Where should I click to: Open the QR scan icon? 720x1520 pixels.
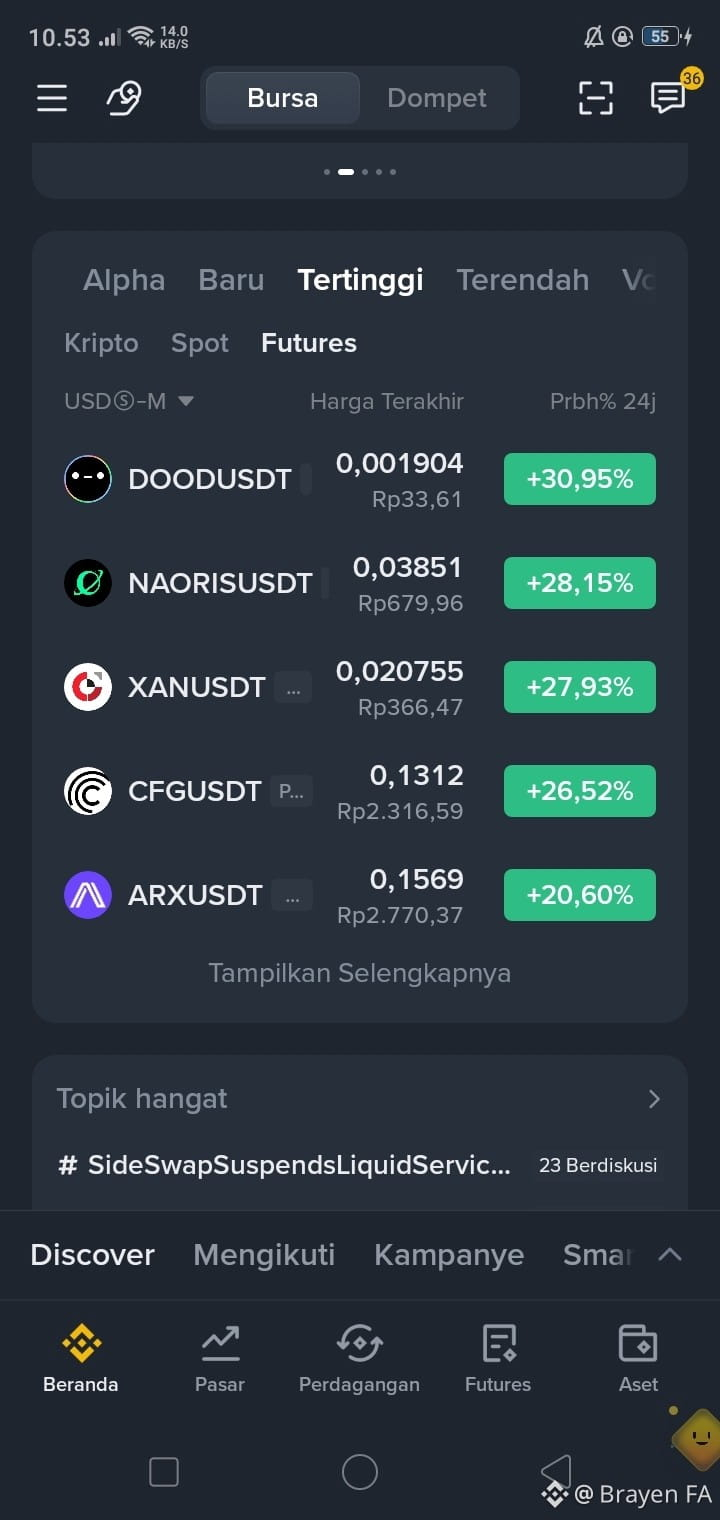595,98
